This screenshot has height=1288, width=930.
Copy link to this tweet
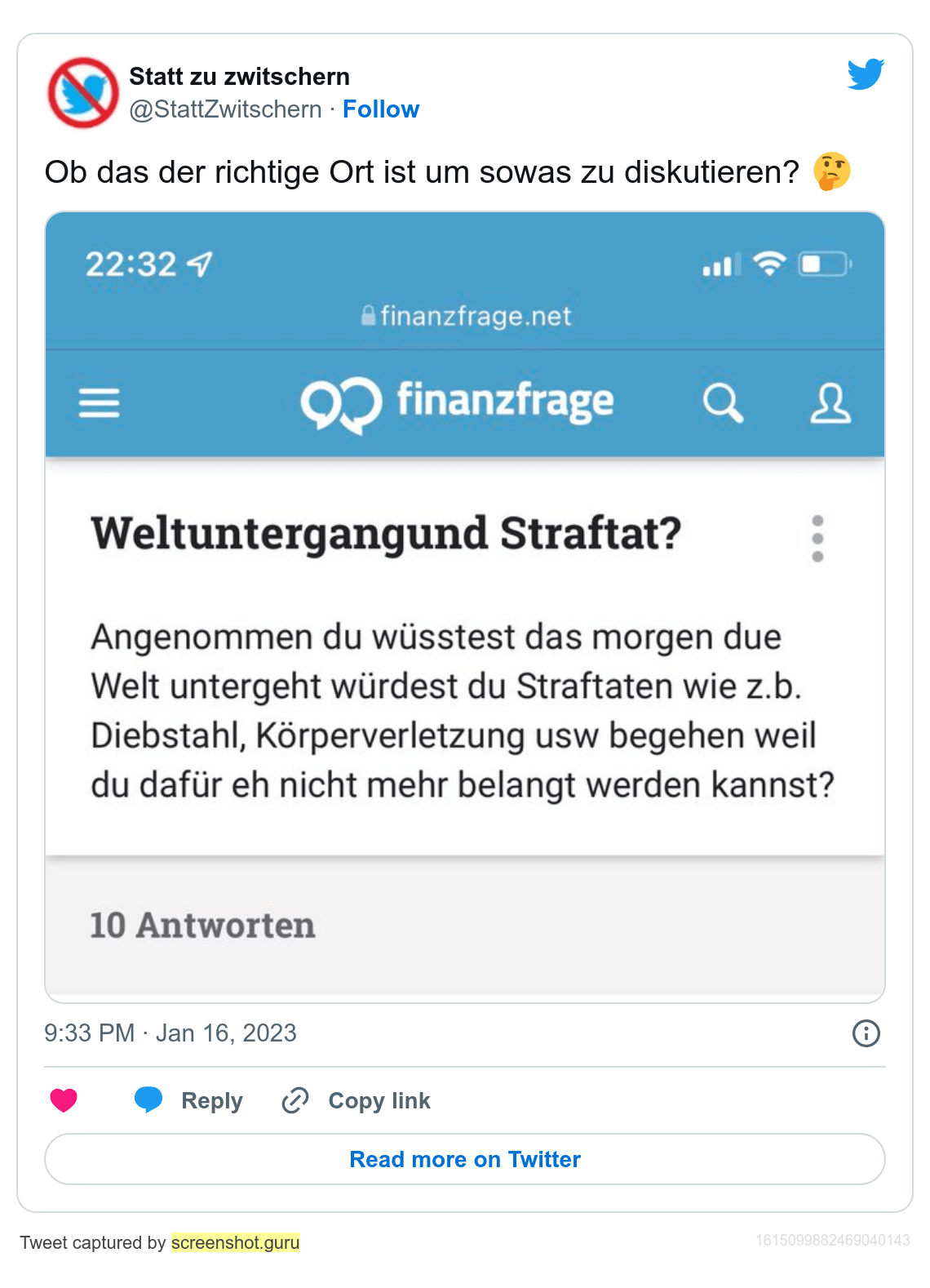[356, 1100]
